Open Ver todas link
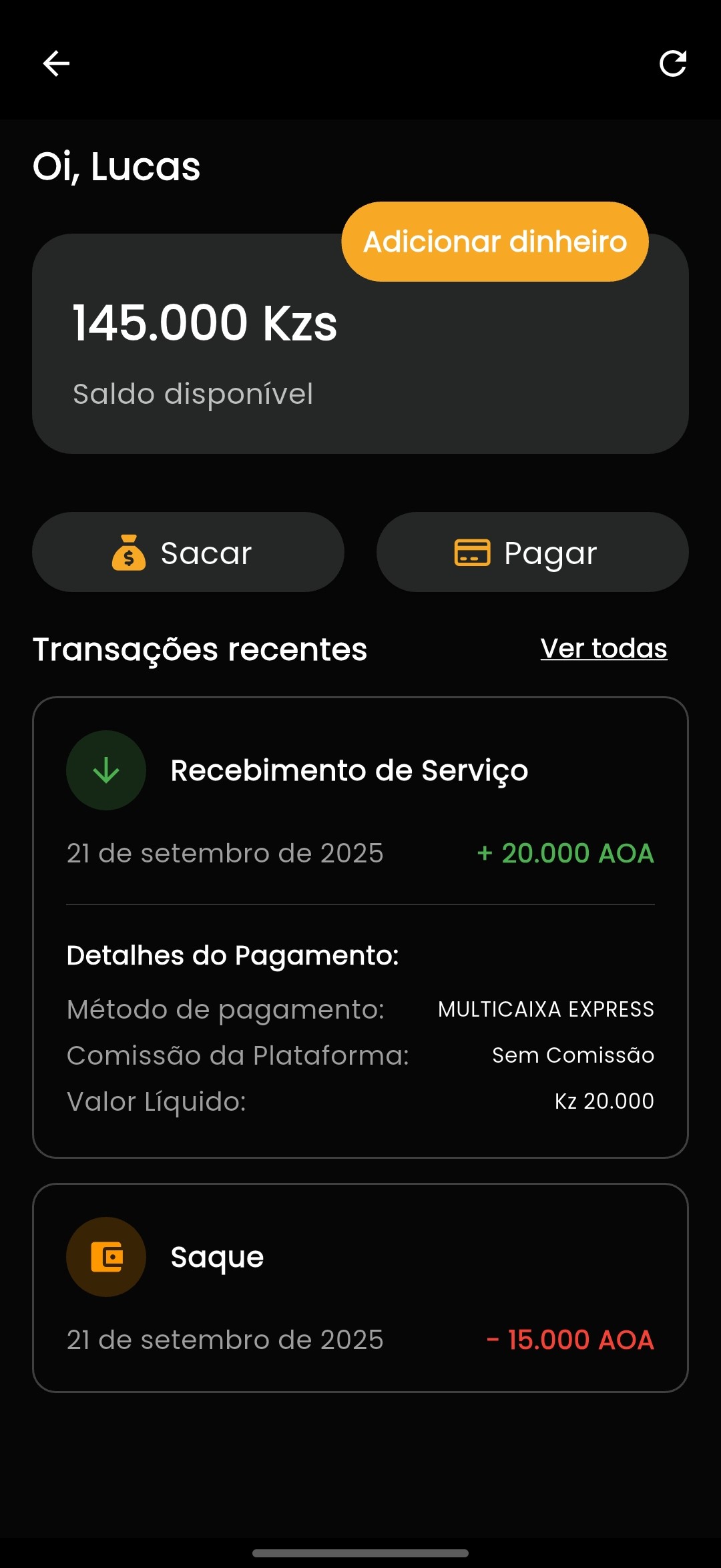Screen dimensions: 721x1568 602,647
